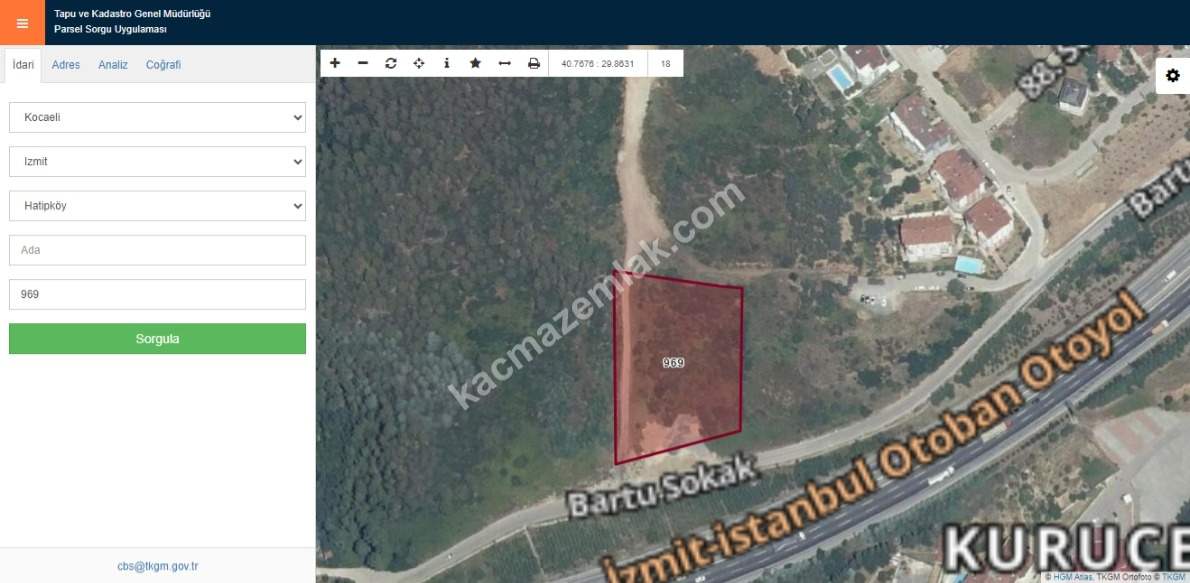The height and width of the screenshot is (583, 1190).
Task: Expand the İzmit district dropdown
Action: click(157, 162)
